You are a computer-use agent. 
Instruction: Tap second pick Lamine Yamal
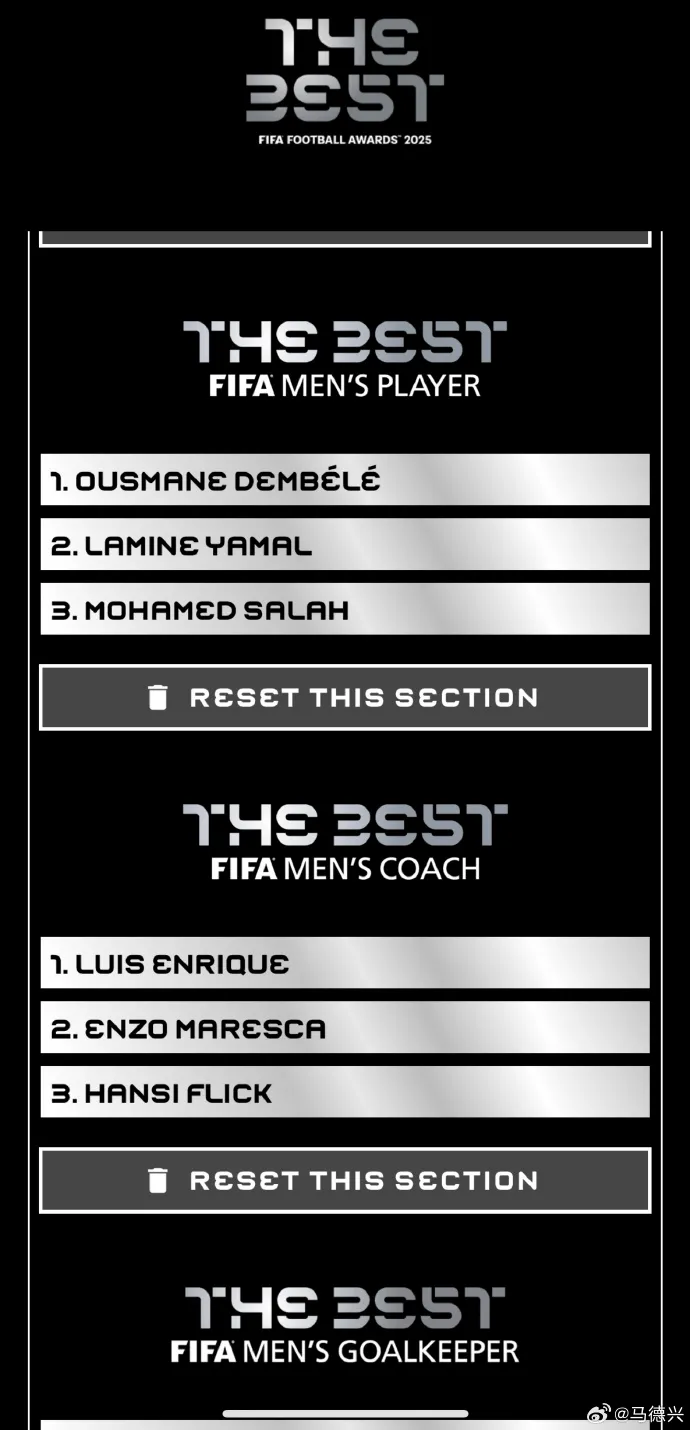(x=345, y=545)
